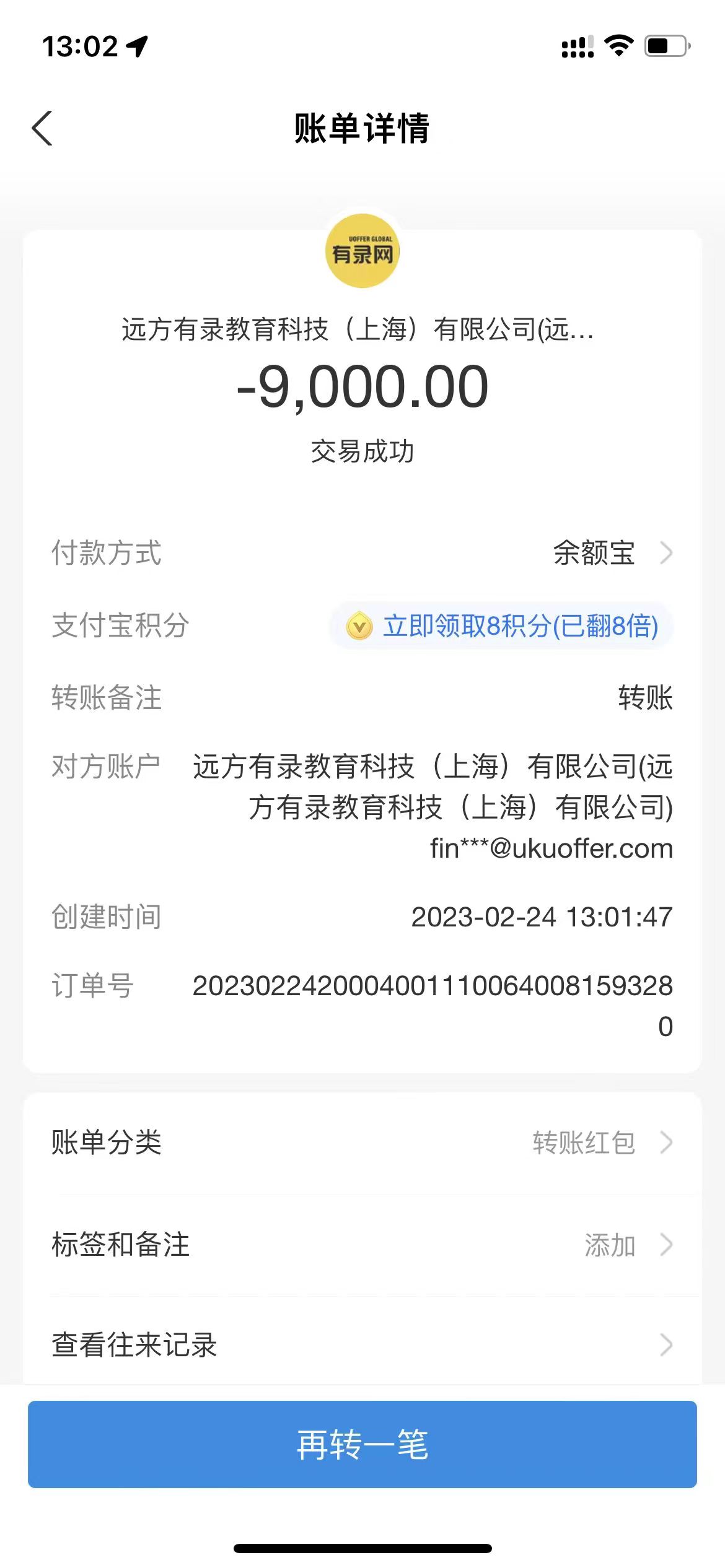
Task: Open 查看往来记录
Action: tap(362, 1345)
